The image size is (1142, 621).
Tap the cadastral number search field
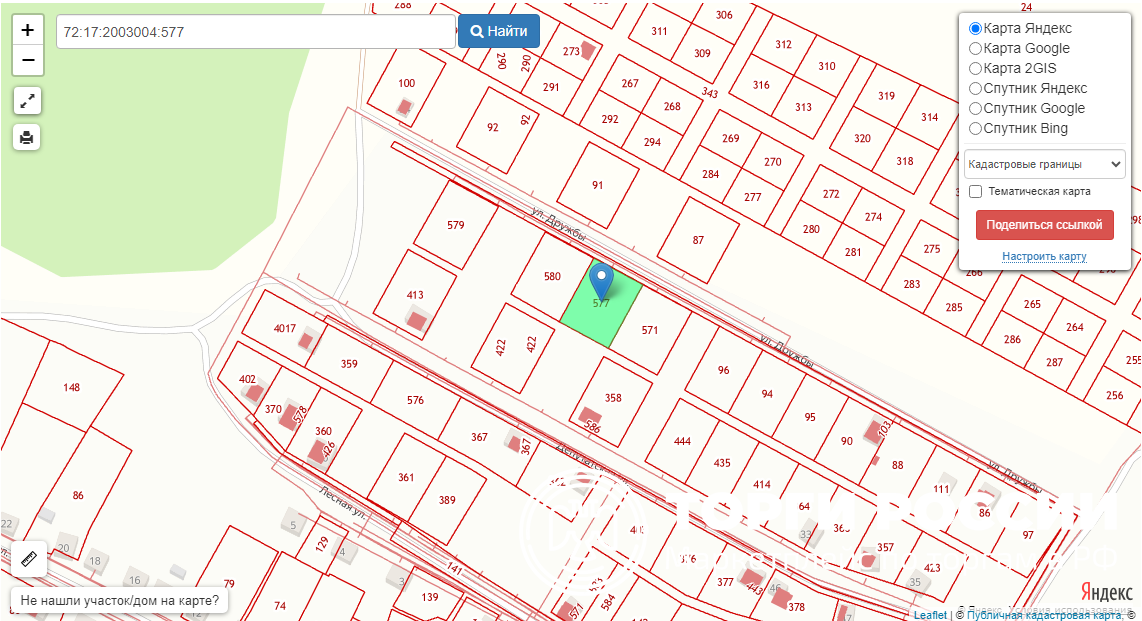[255, 32]
